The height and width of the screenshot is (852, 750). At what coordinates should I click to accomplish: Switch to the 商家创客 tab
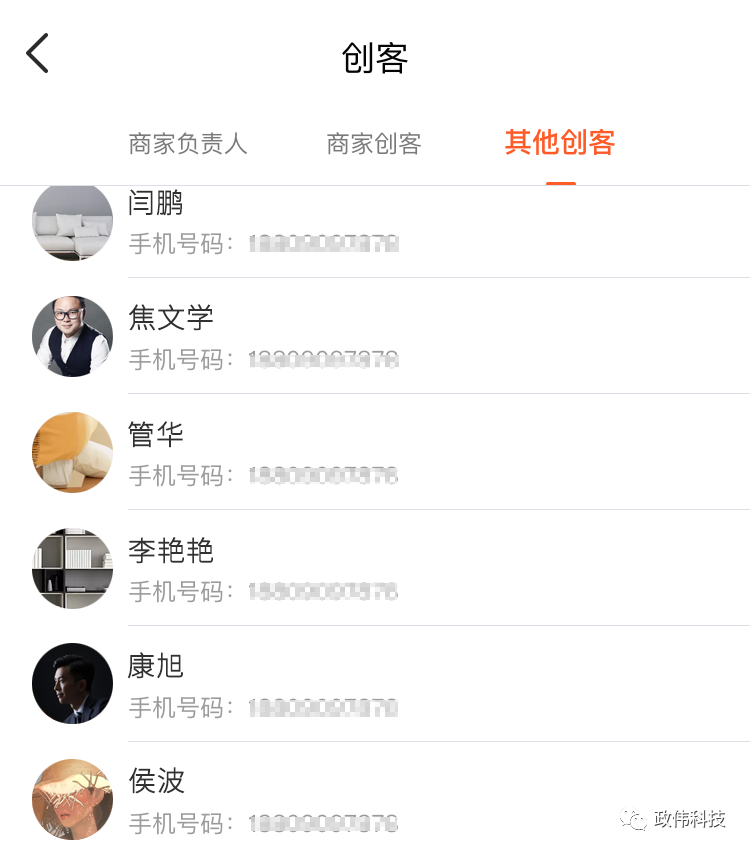point(374,144)
